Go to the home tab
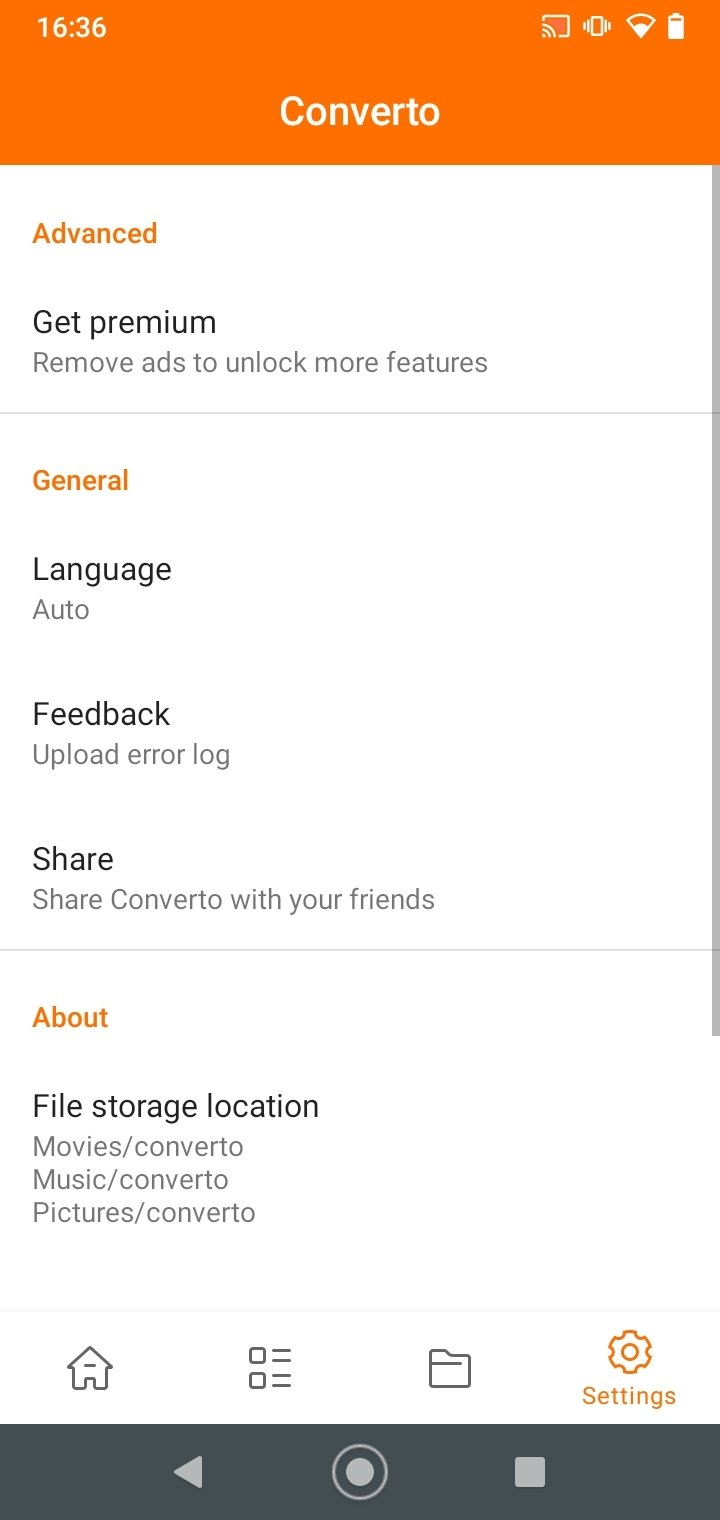Screen dimensions: 720x1520 [90, 1368]
